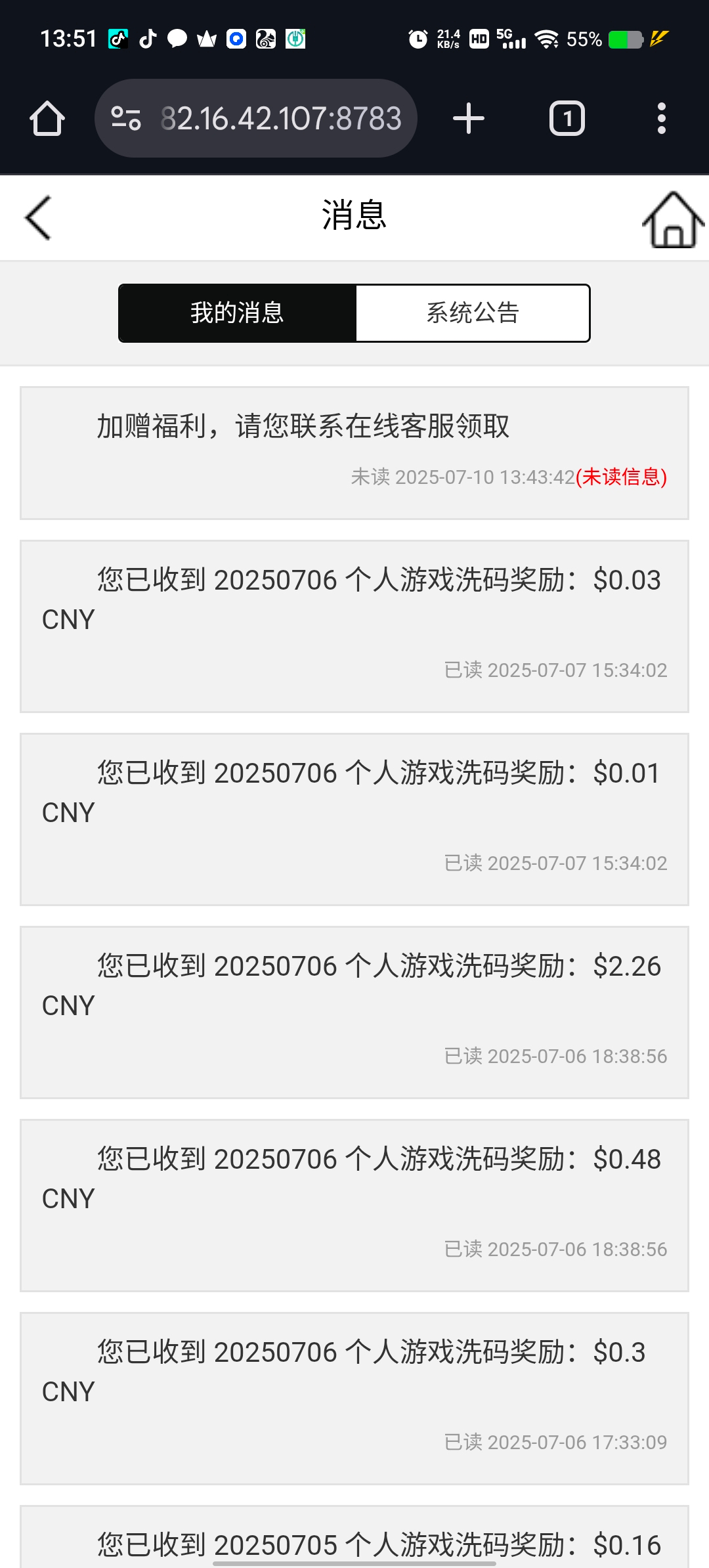Open the $2.26 CNY reward message
This screenshot has height=1568, width=709.
coord(354,1013)
